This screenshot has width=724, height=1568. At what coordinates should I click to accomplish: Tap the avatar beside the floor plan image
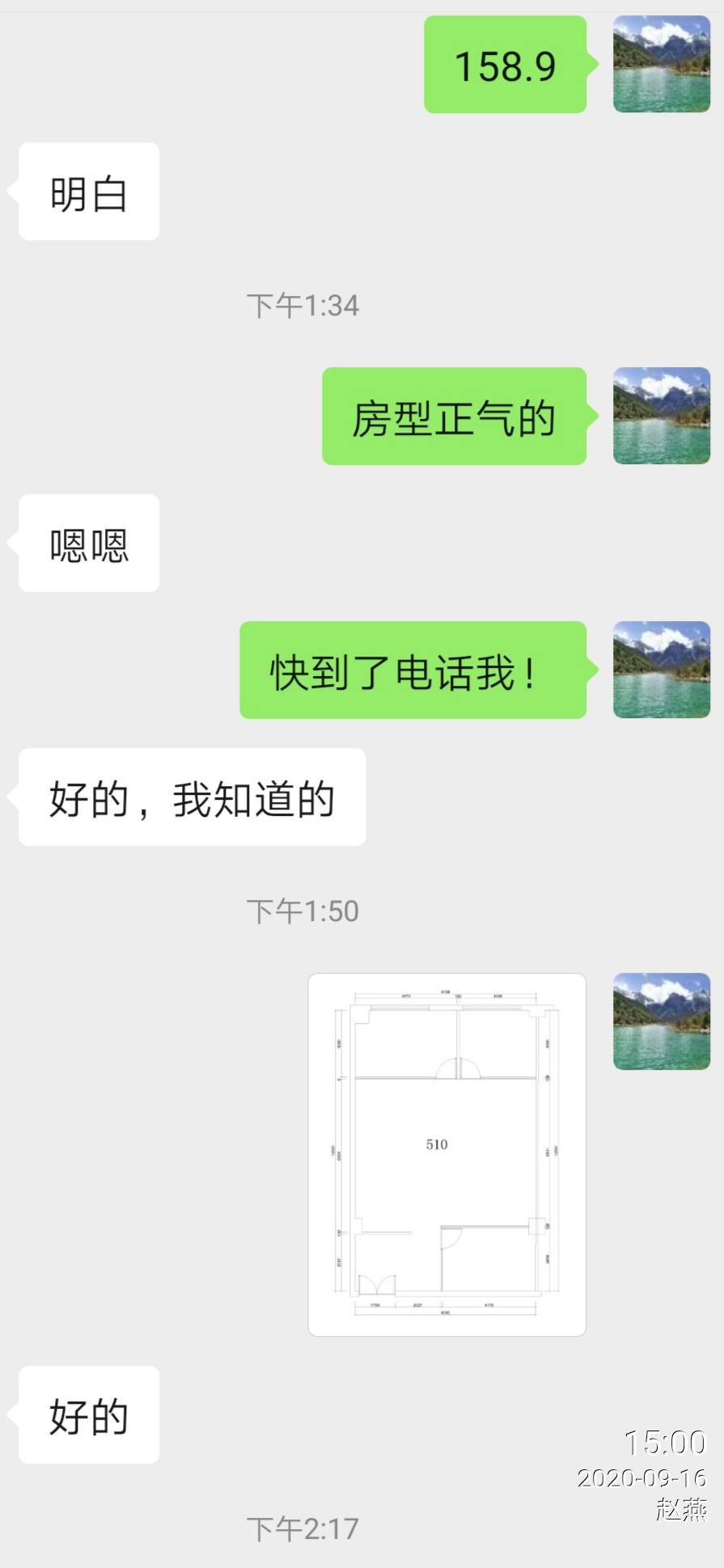coord(661,1021)
